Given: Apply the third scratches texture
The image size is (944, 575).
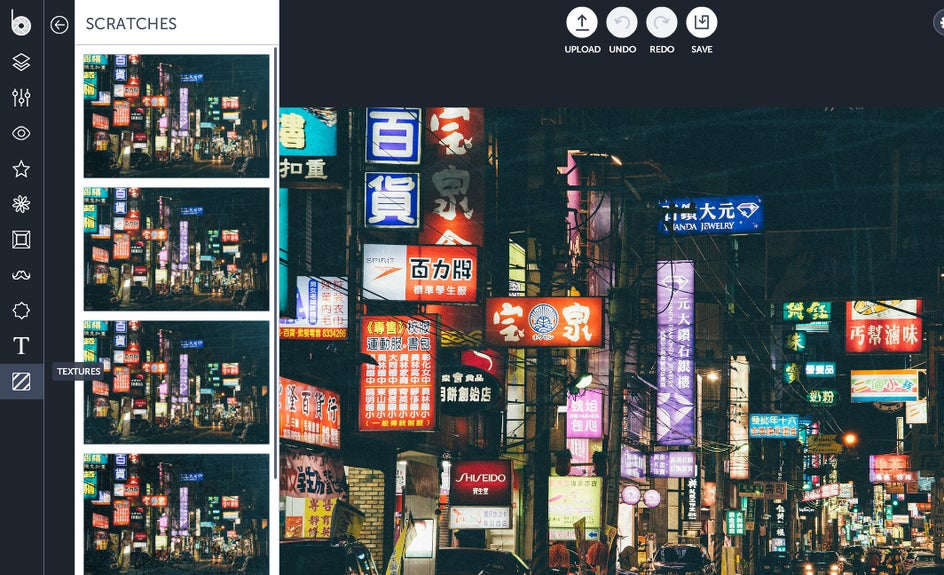Looking at the screenshot, I should click(x=176, y=382).
